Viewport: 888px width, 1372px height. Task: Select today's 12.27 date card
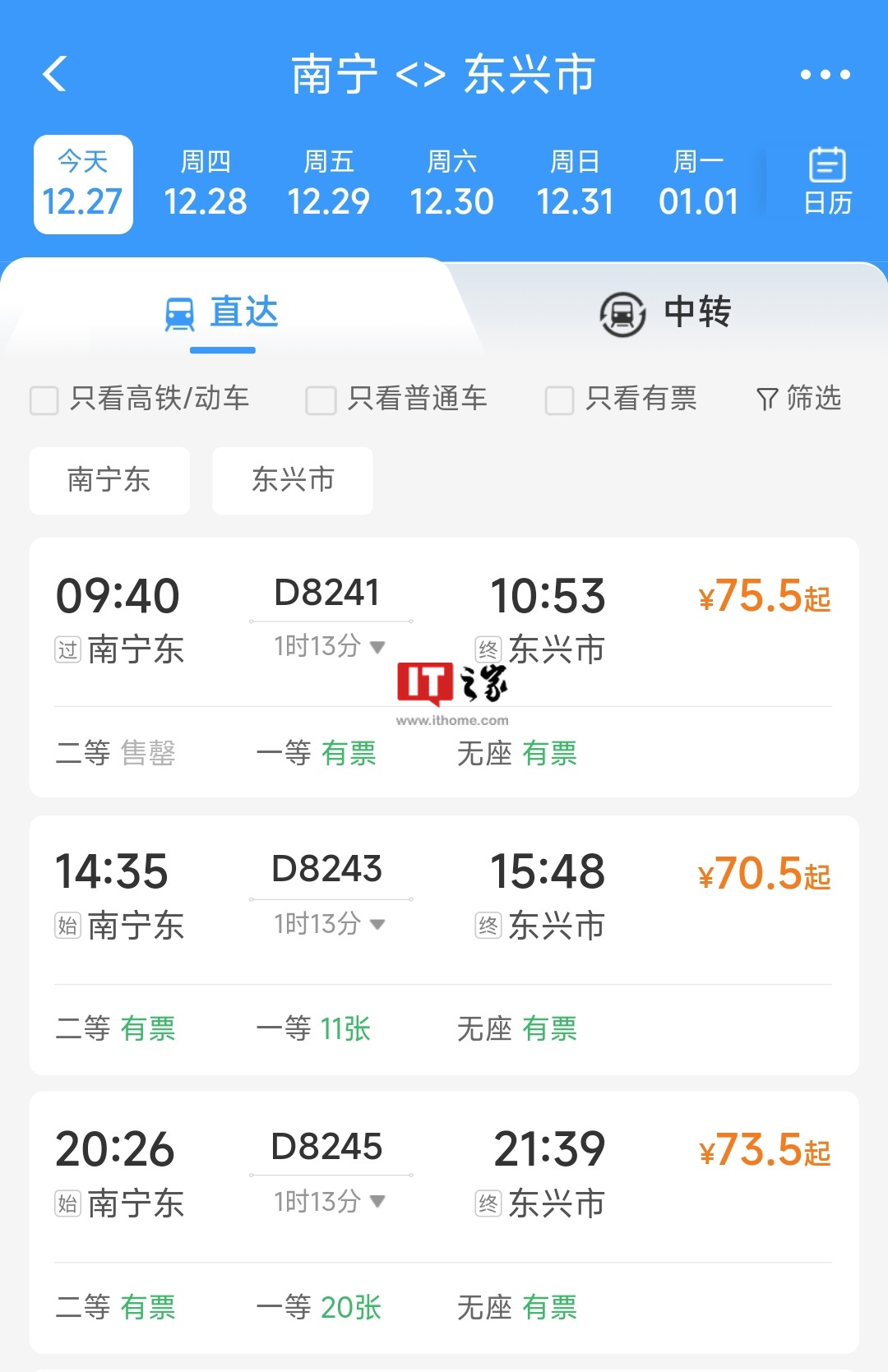tap(82, 183)
